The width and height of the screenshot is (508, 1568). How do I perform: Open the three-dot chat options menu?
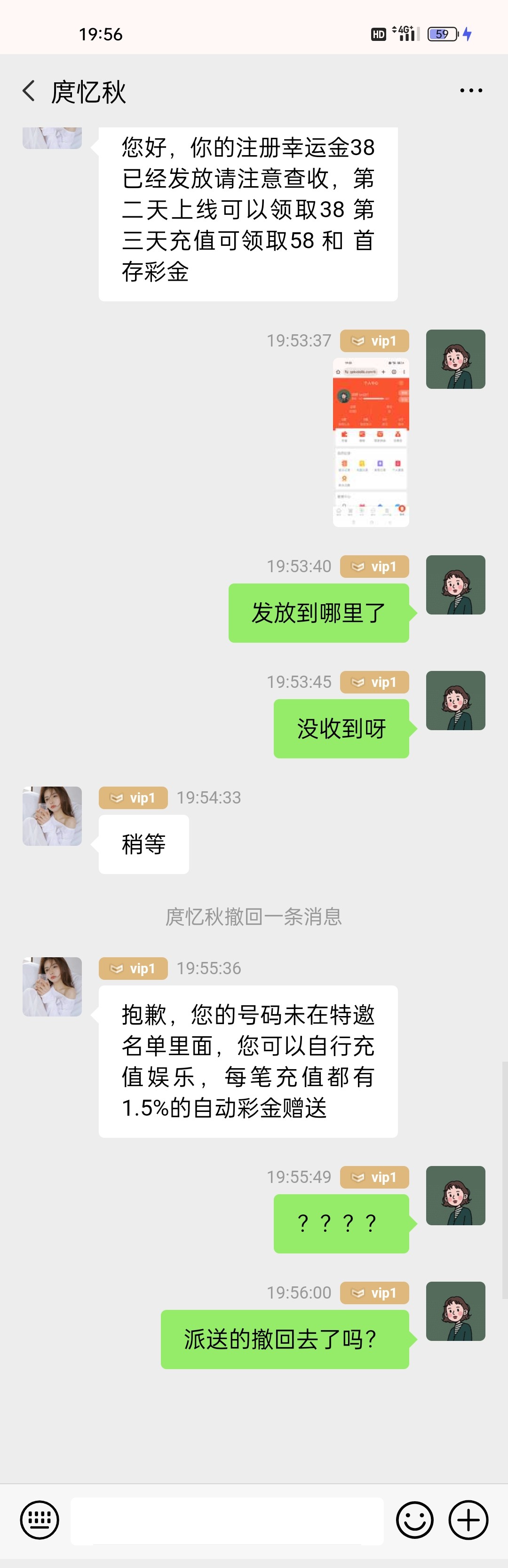[471, 91]
